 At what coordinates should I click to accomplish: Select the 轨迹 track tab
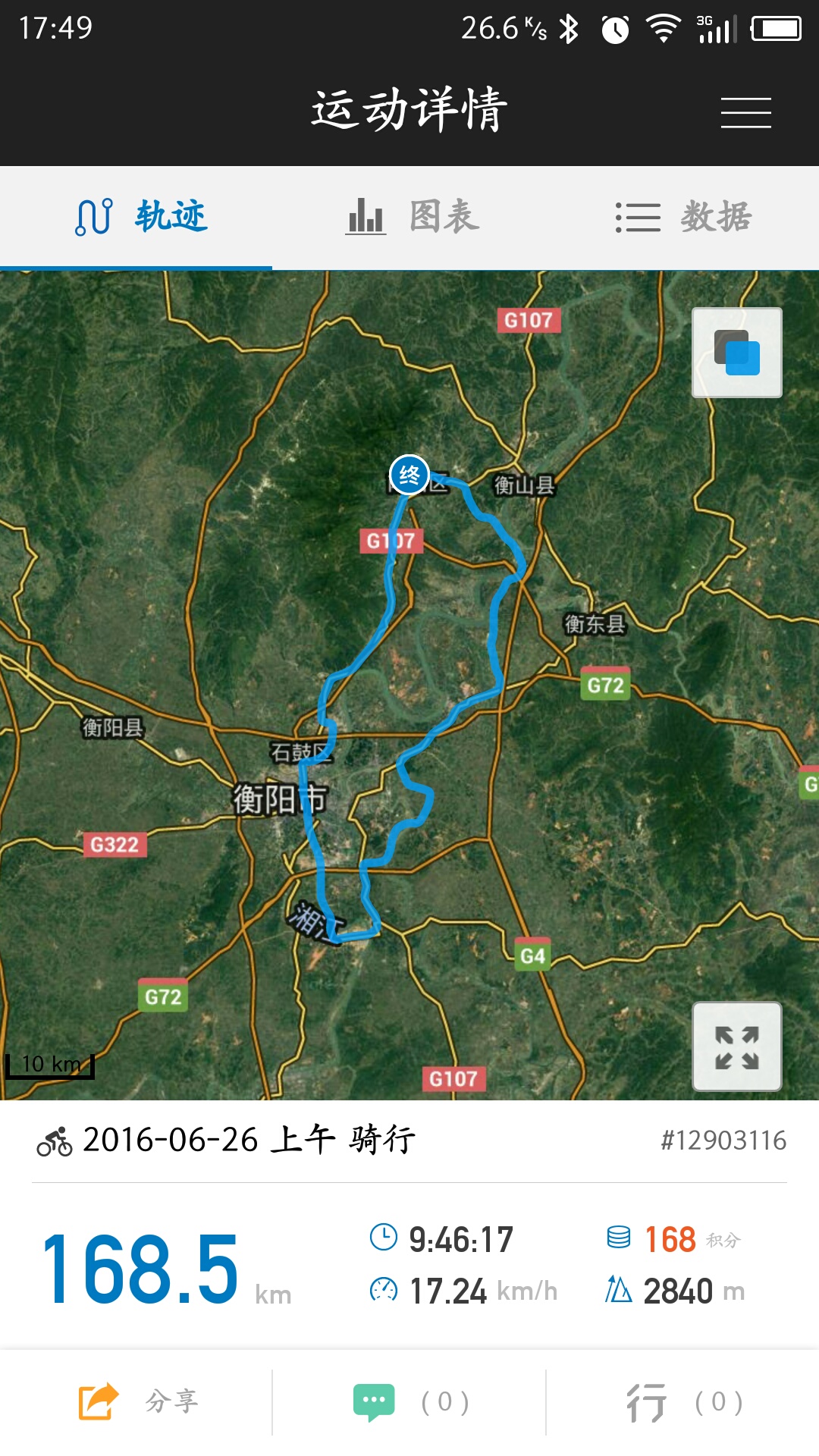coord(141,217)
